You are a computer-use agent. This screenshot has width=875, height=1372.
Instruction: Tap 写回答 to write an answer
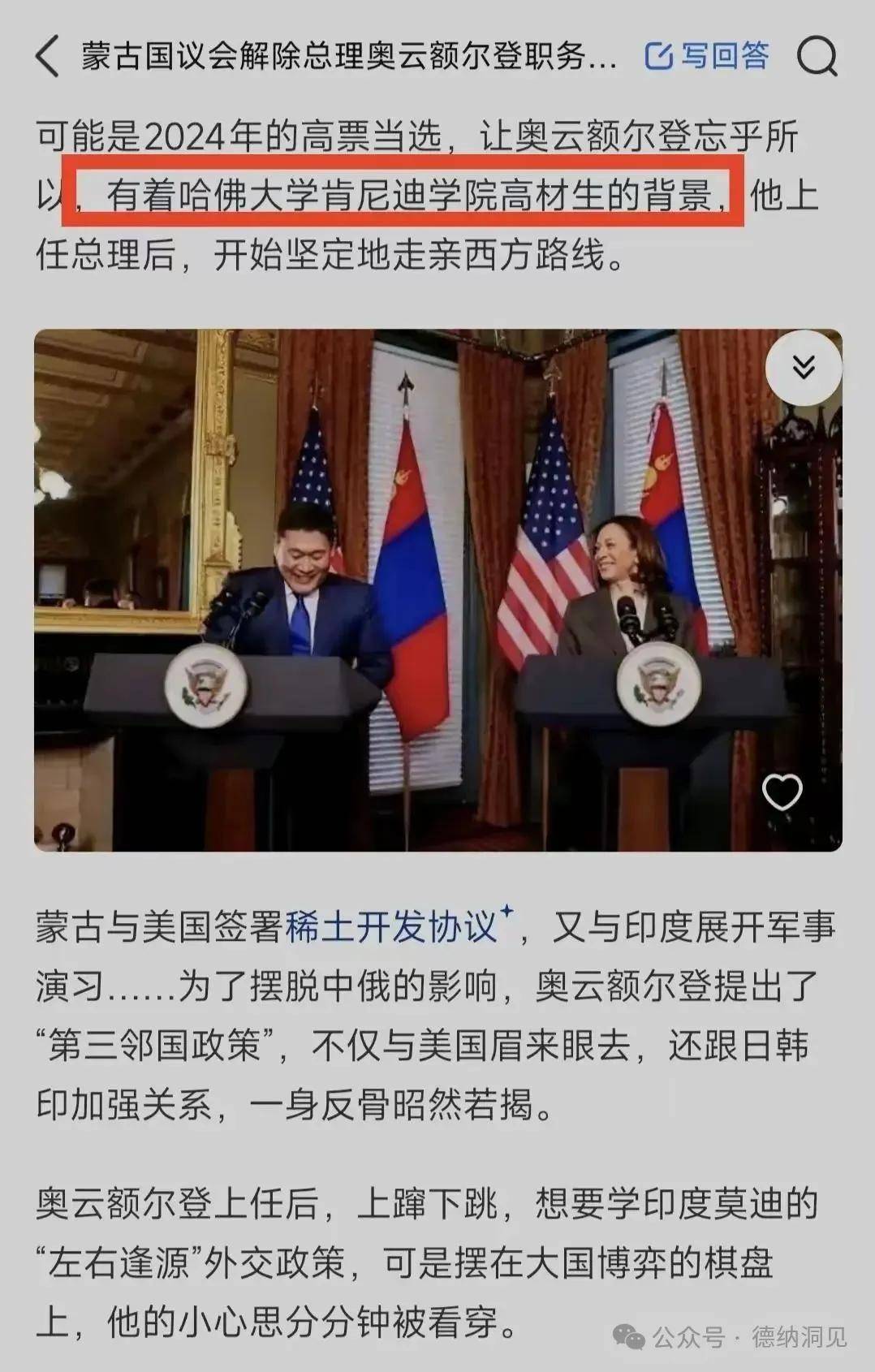tap(706, 56)
